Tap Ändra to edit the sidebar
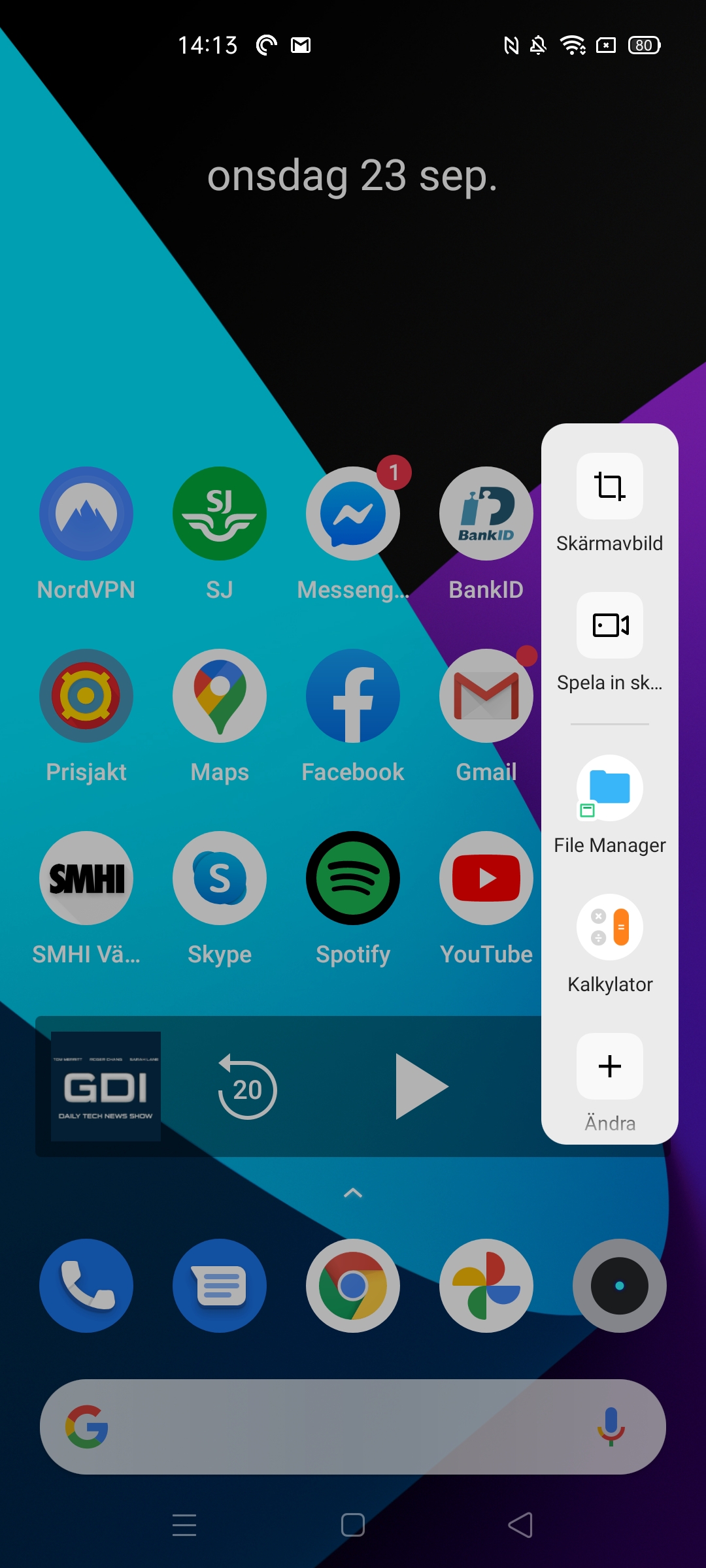The height and width of the screenshot is (1568, 706). 609,1067
